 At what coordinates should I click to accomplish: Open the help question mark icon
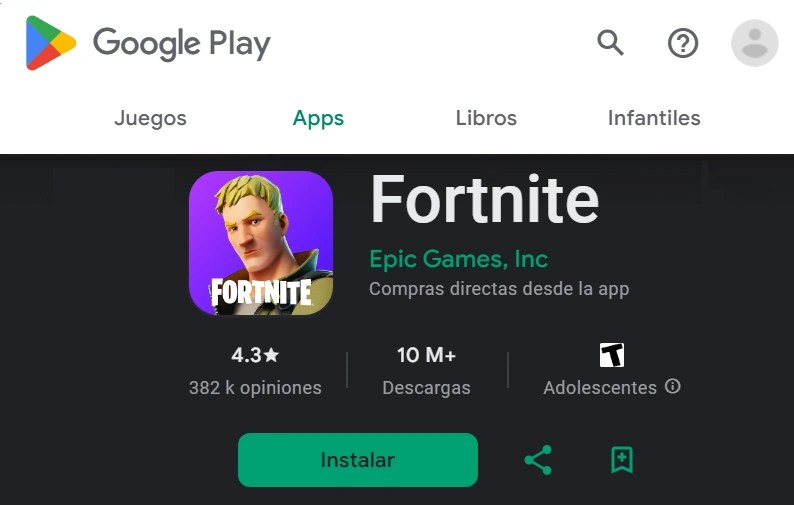point(683,43)
